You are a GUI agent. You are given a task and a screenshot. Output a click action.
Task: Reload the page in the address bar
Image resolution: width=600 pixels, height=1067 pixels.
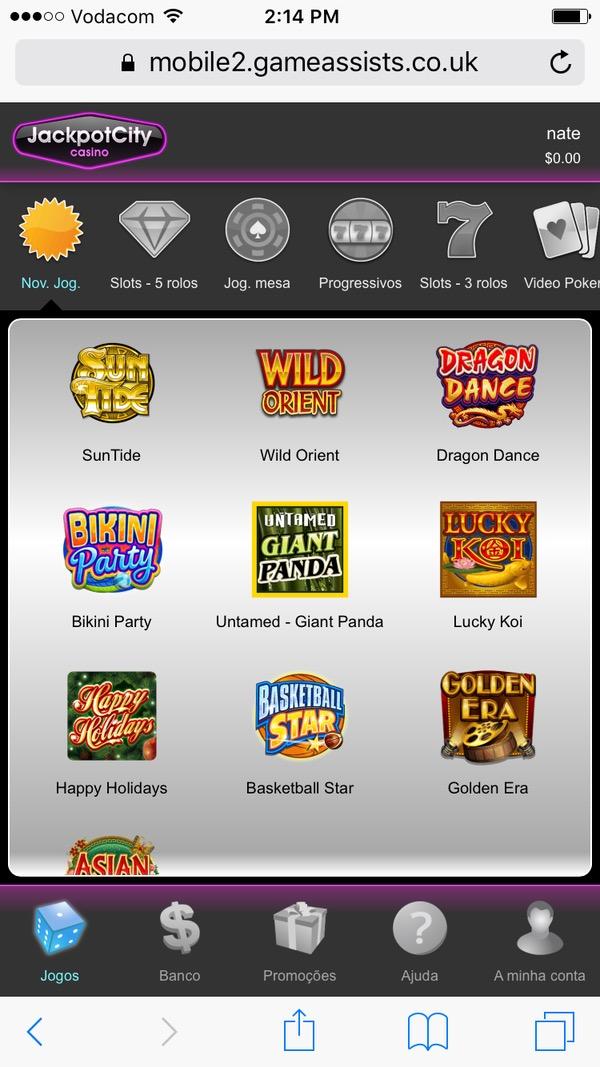560,63
